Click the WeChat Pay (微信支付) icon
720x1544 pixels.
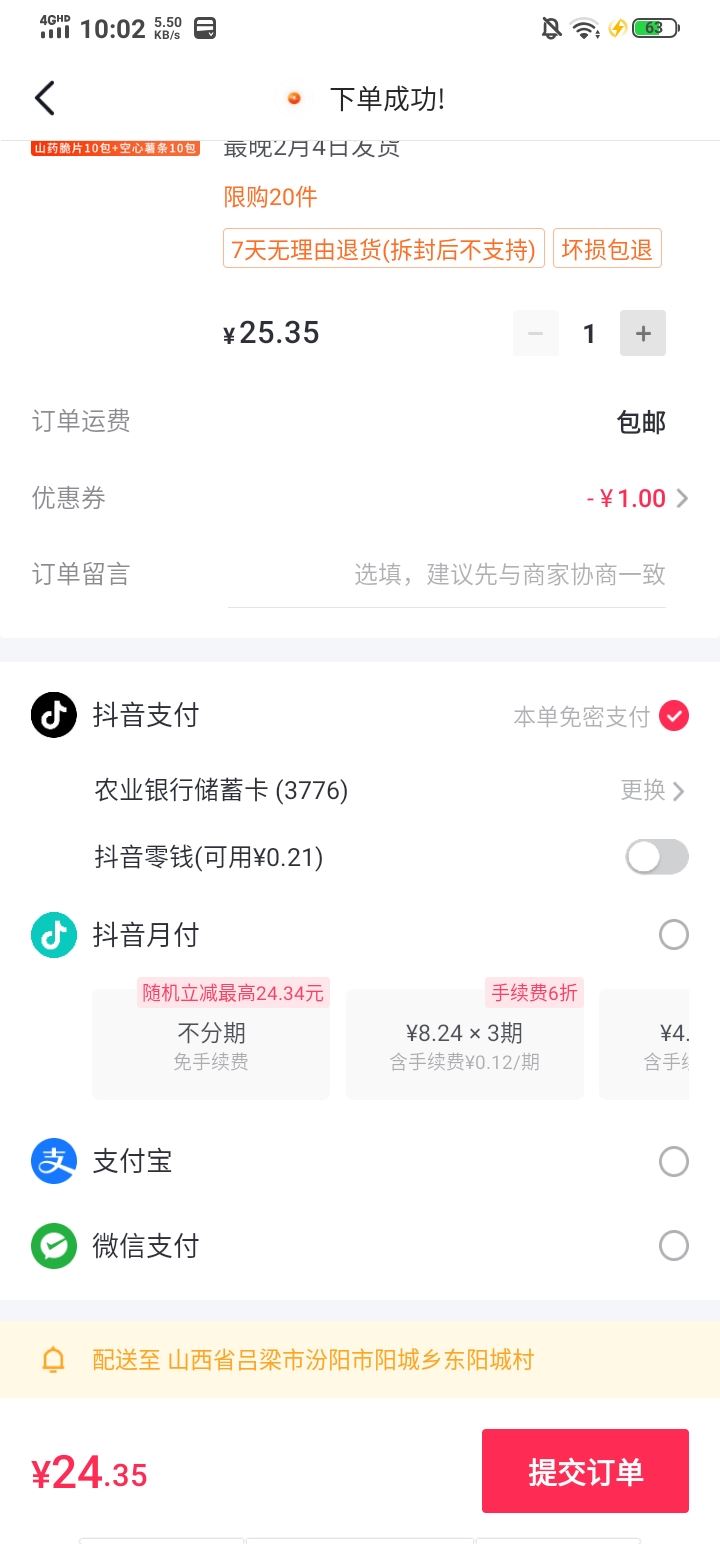tap(53, 1245)
